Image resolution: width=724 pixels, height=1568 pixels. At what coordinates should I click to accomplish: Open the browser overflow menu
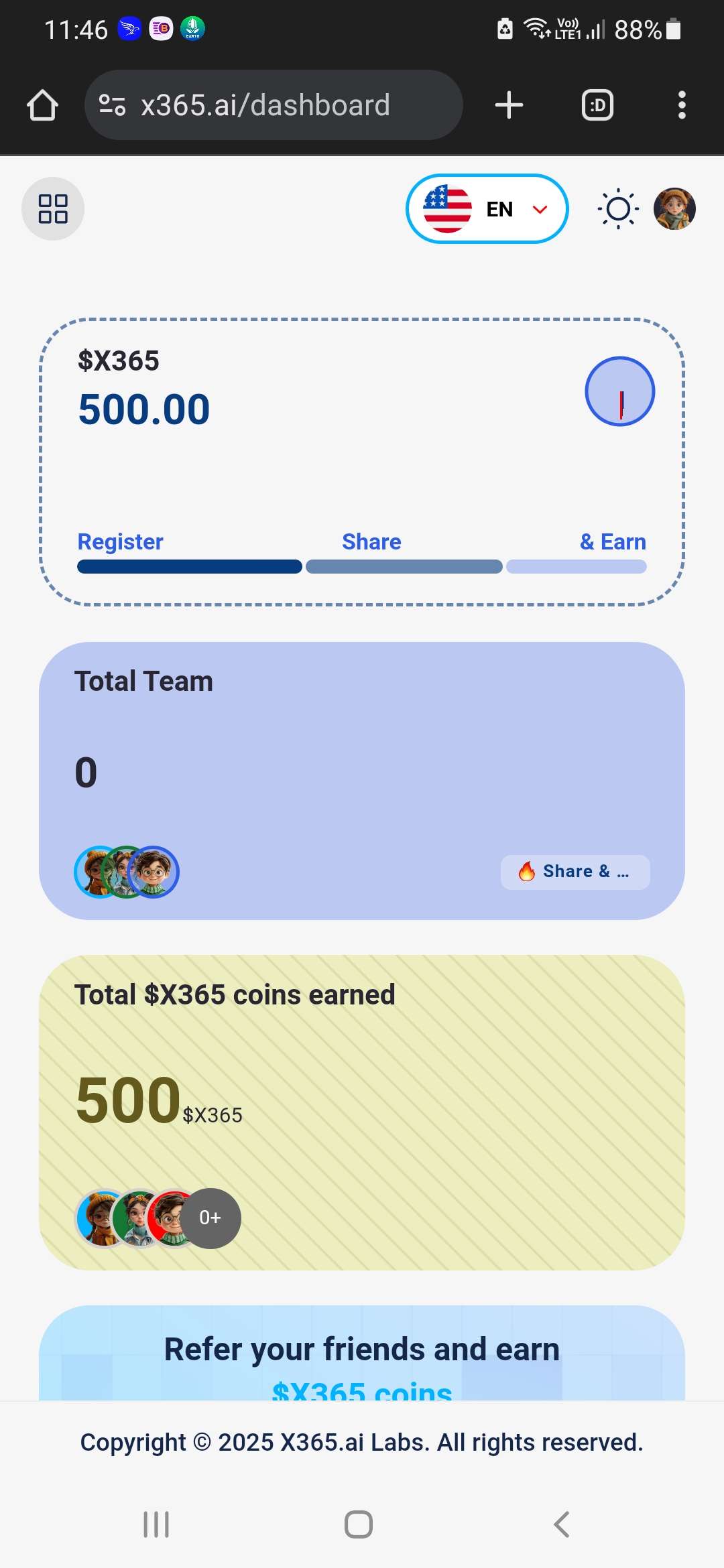[682, 105]
